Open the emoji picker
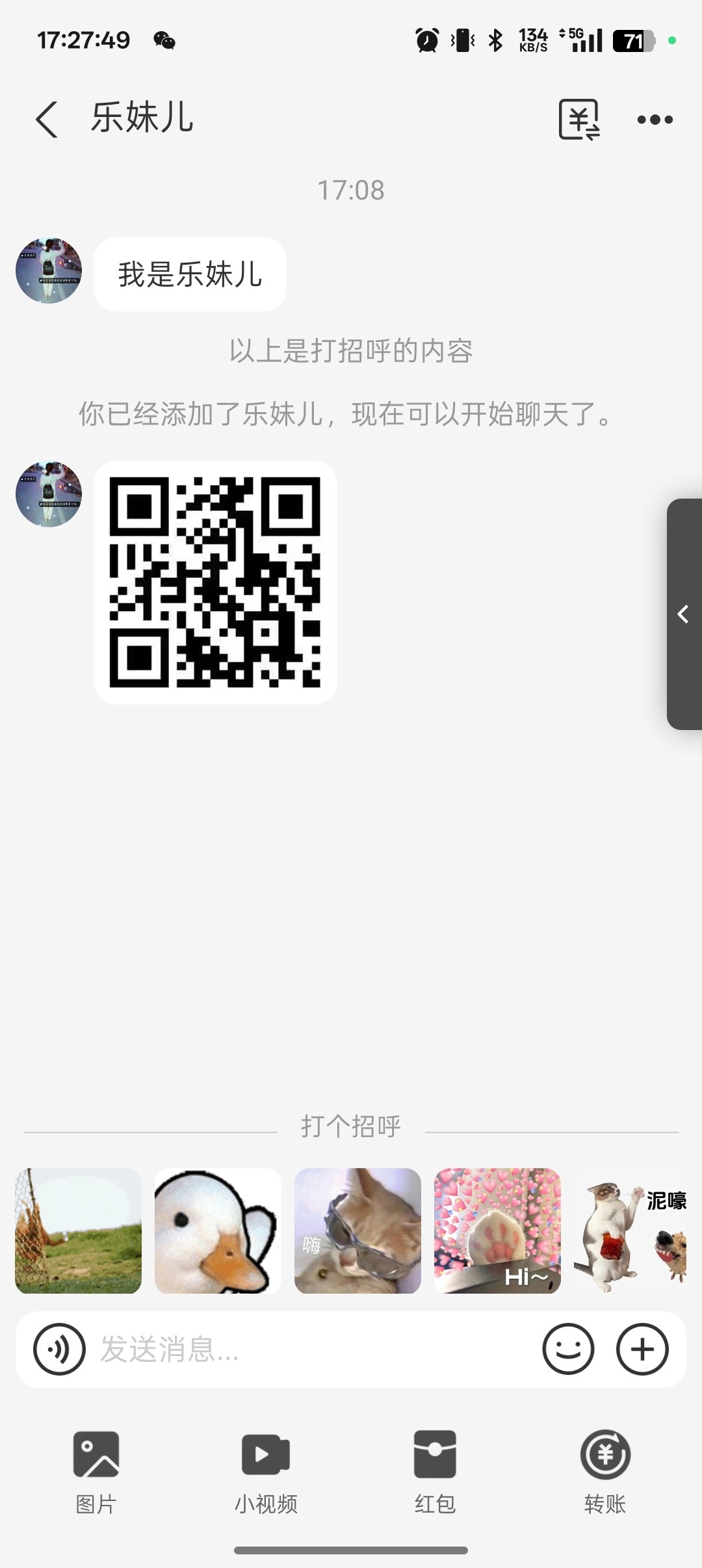The image size is (702, 1568). (x=568, y=1350)
